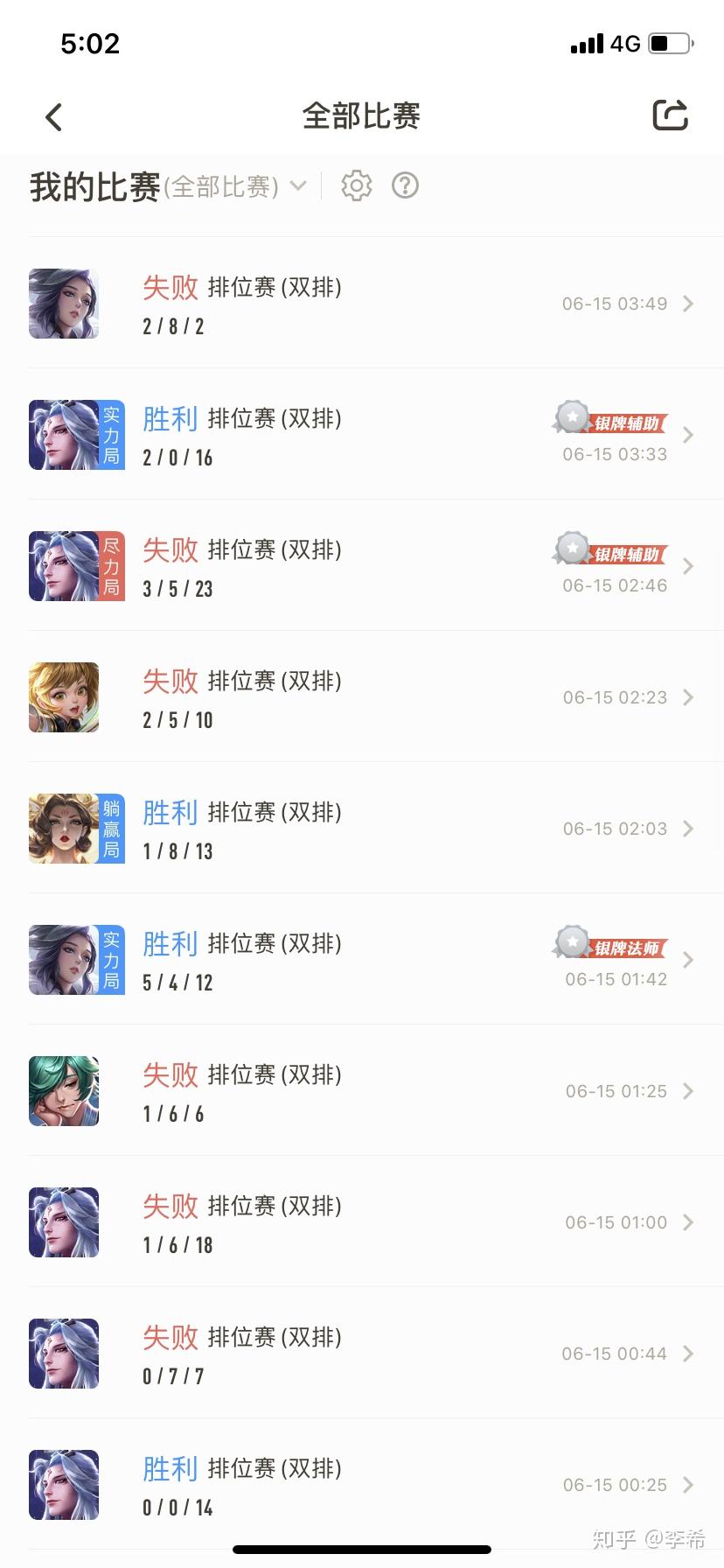This screenshot has width=724, height=1568.
Task: Go back using the top-left arrow
Action: coord(54,116)
